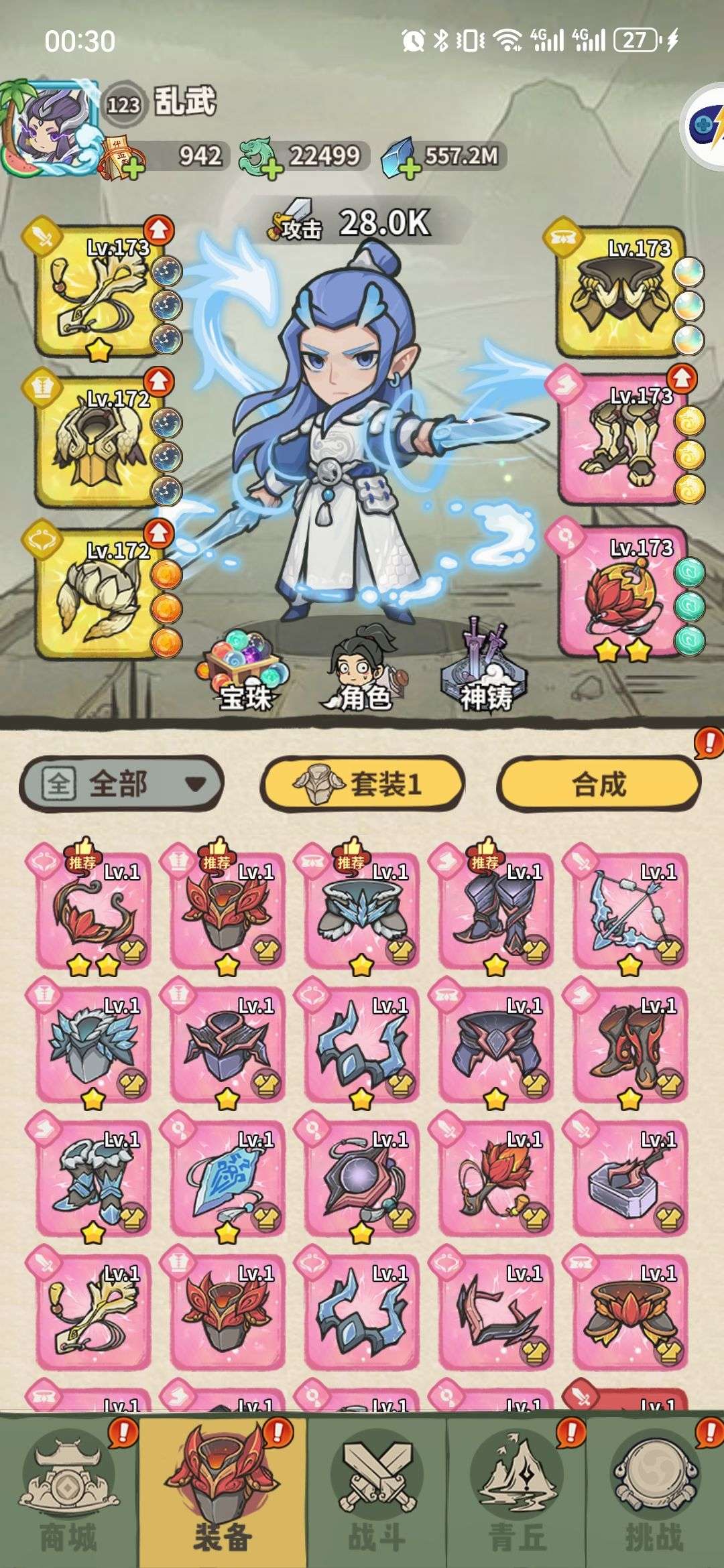
Task: Open the 神铸 forging menu
Action: [x=485, y=670]
